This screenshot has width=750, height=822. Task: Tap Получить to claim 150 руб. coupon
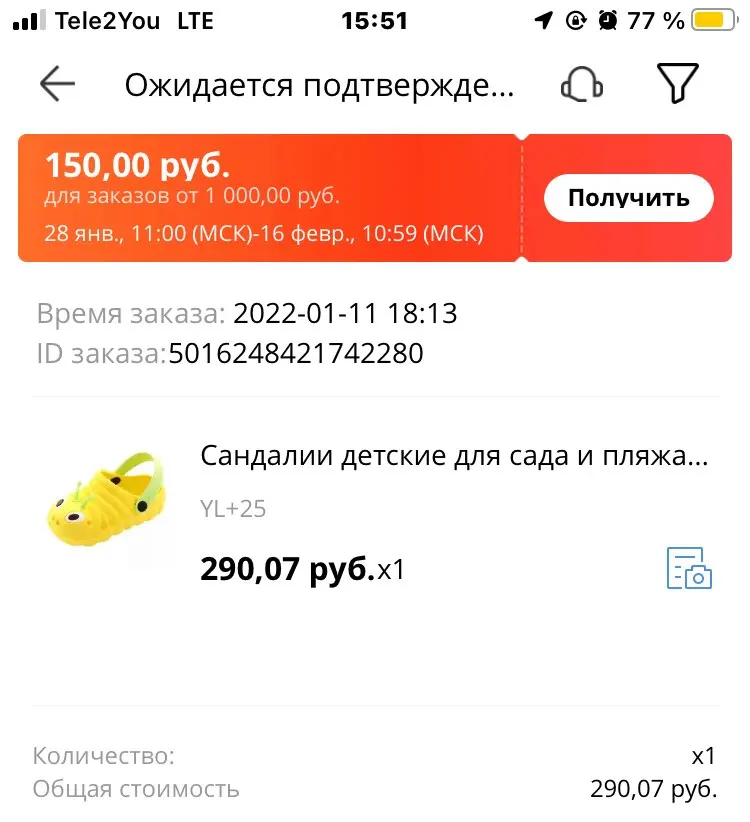[x=628, y=197]
